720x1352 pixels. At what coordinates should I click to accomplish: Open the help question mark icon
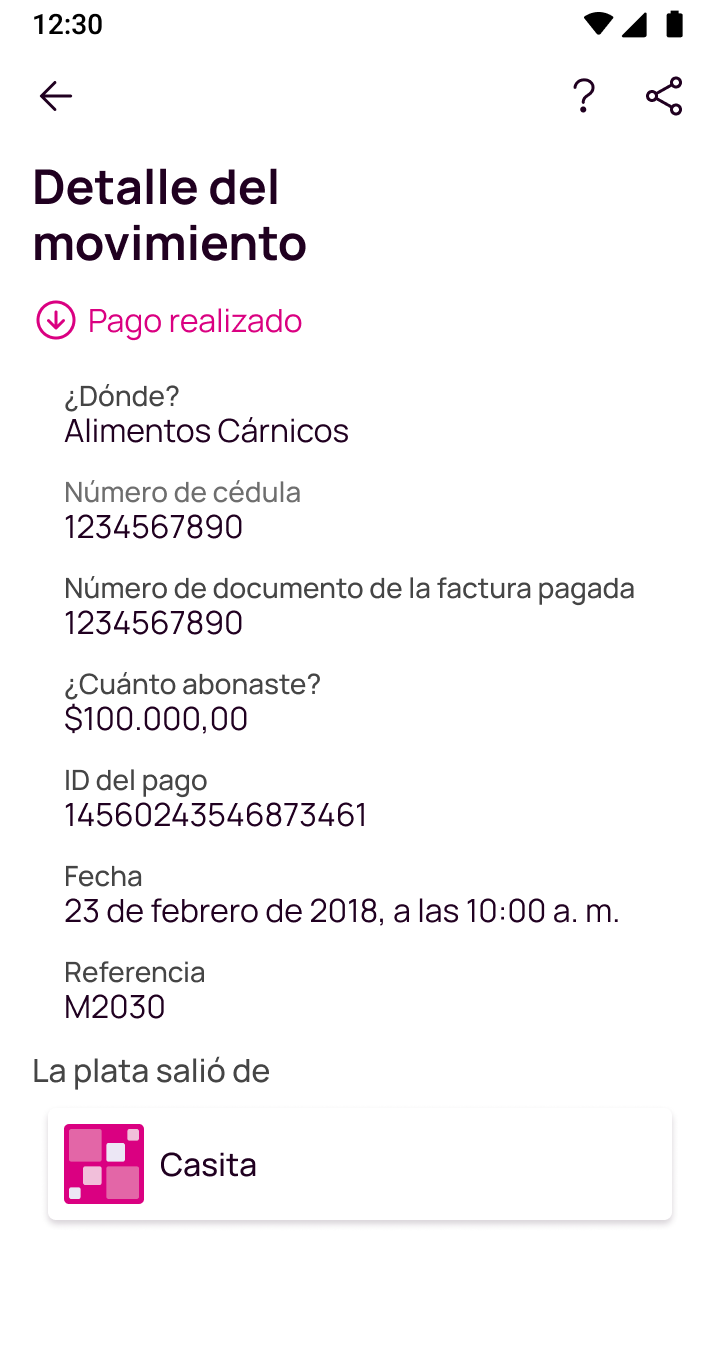[x=584, y=96]
